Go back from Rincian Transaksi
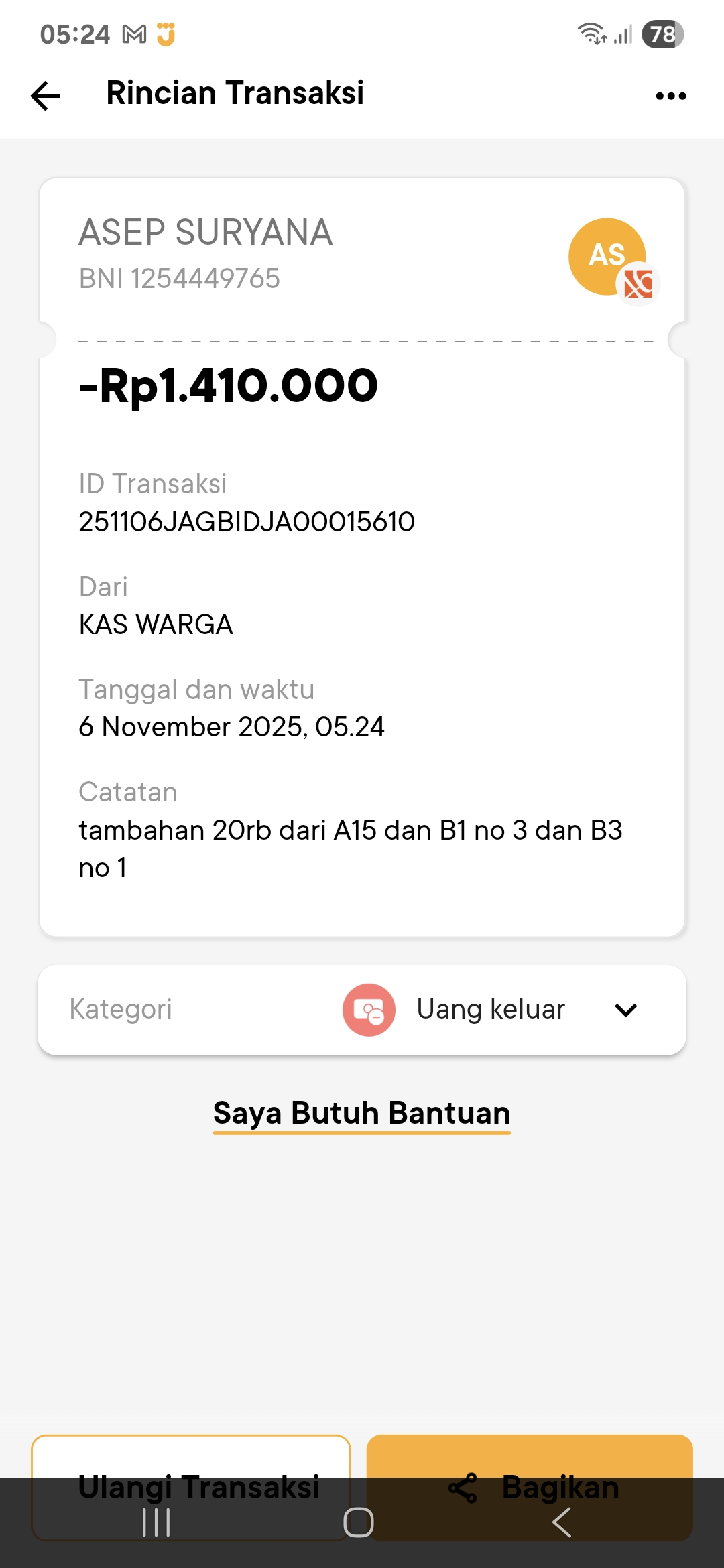This screenshot has height=1568, width=724. 46,95
